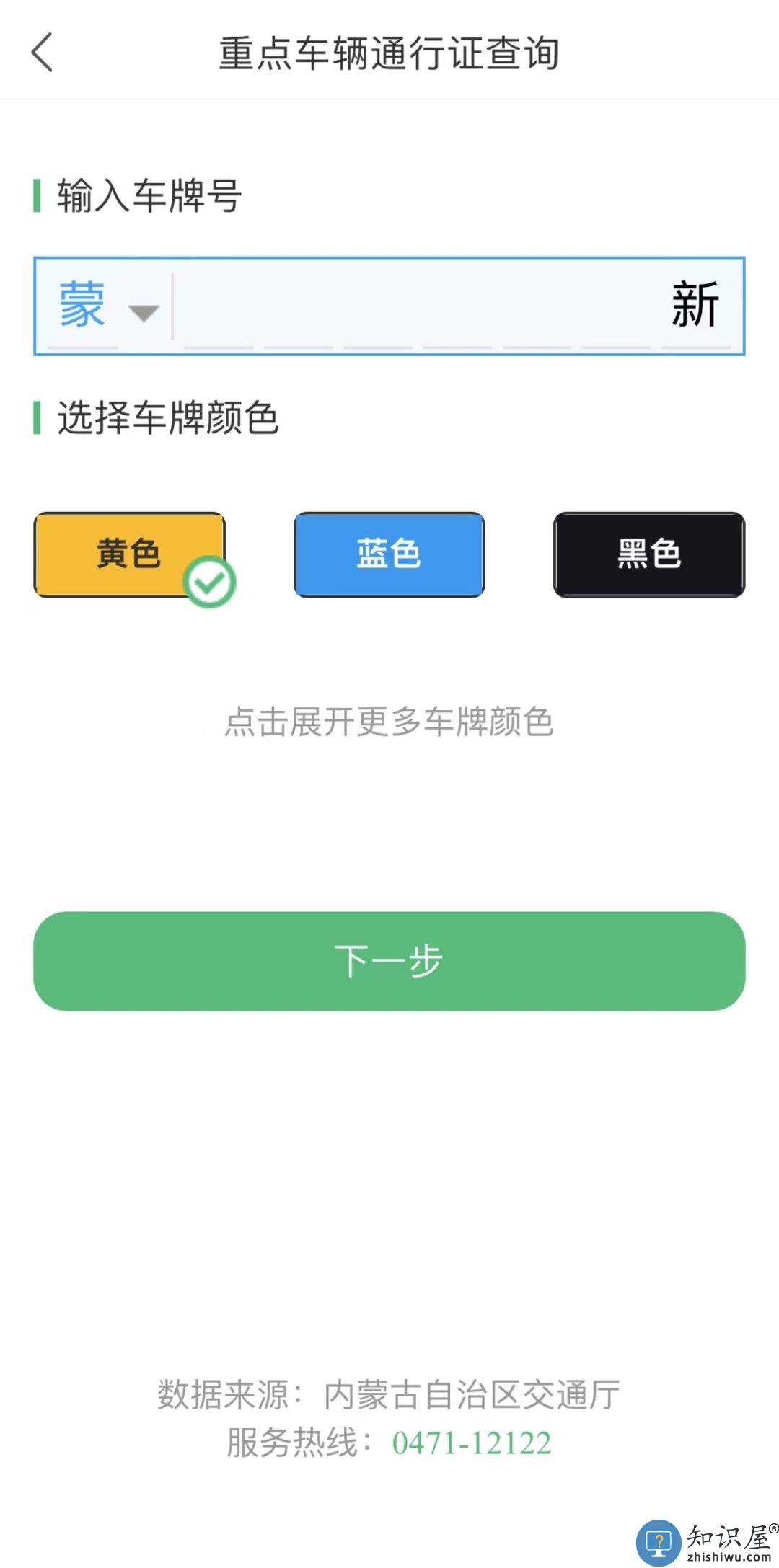Viewport: 779px width, 1568px height.
Task: Go back using the back arrow
Action: 41,53
